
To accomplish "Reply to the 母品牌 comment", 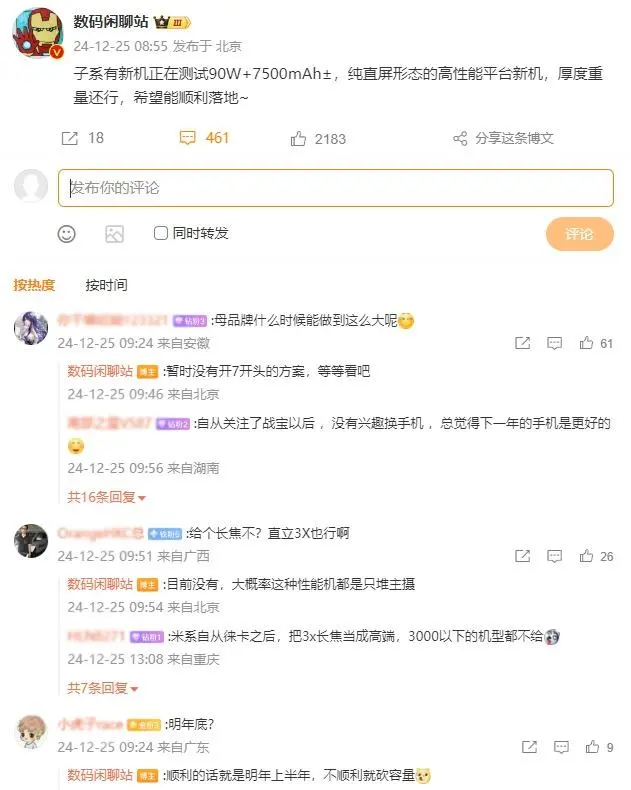I will [x=555, y=343].
